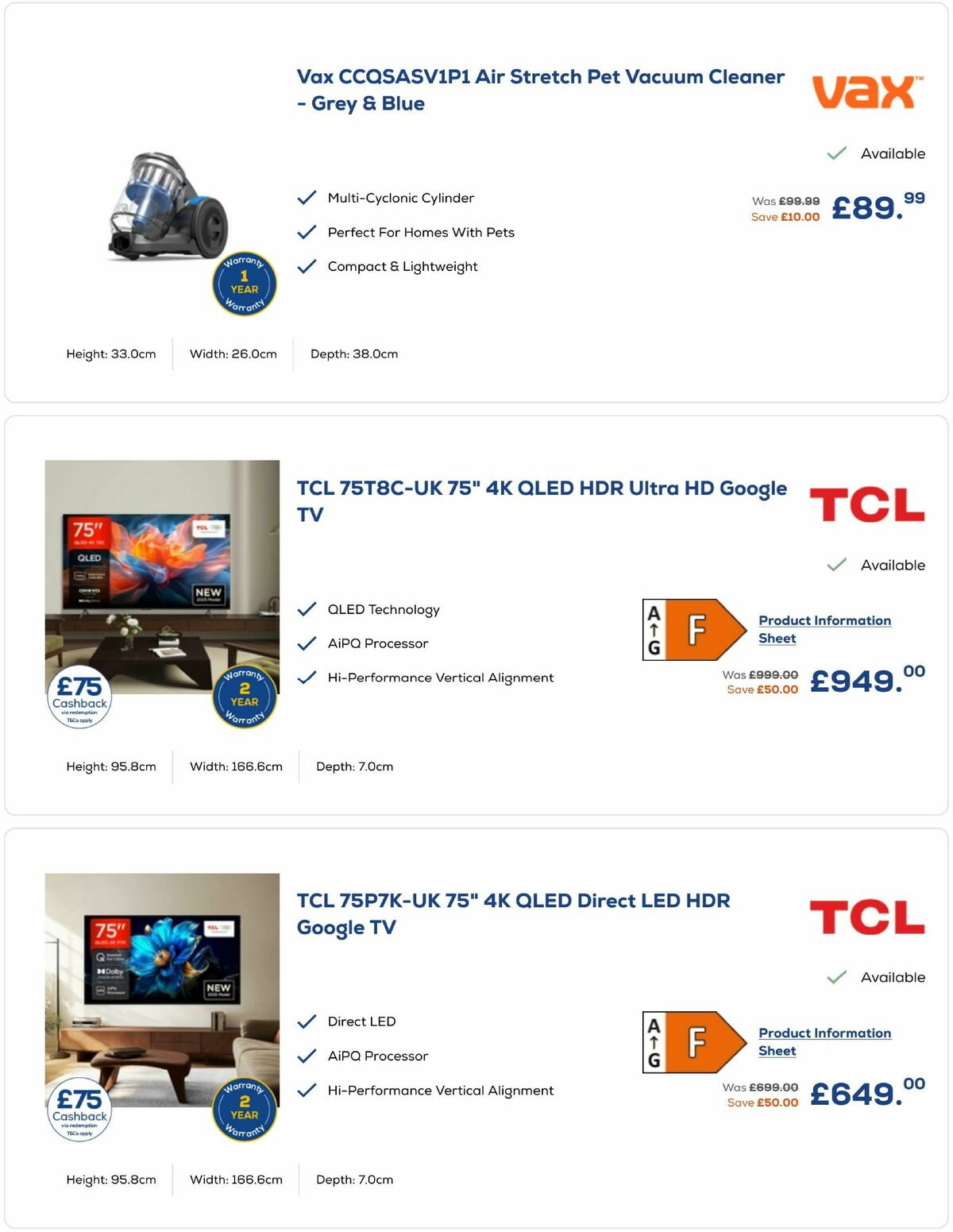953x1232 pixels.
Task: Click the Available checkmark for the 75T8C-UK TV
Action: [x=835, y=565]
